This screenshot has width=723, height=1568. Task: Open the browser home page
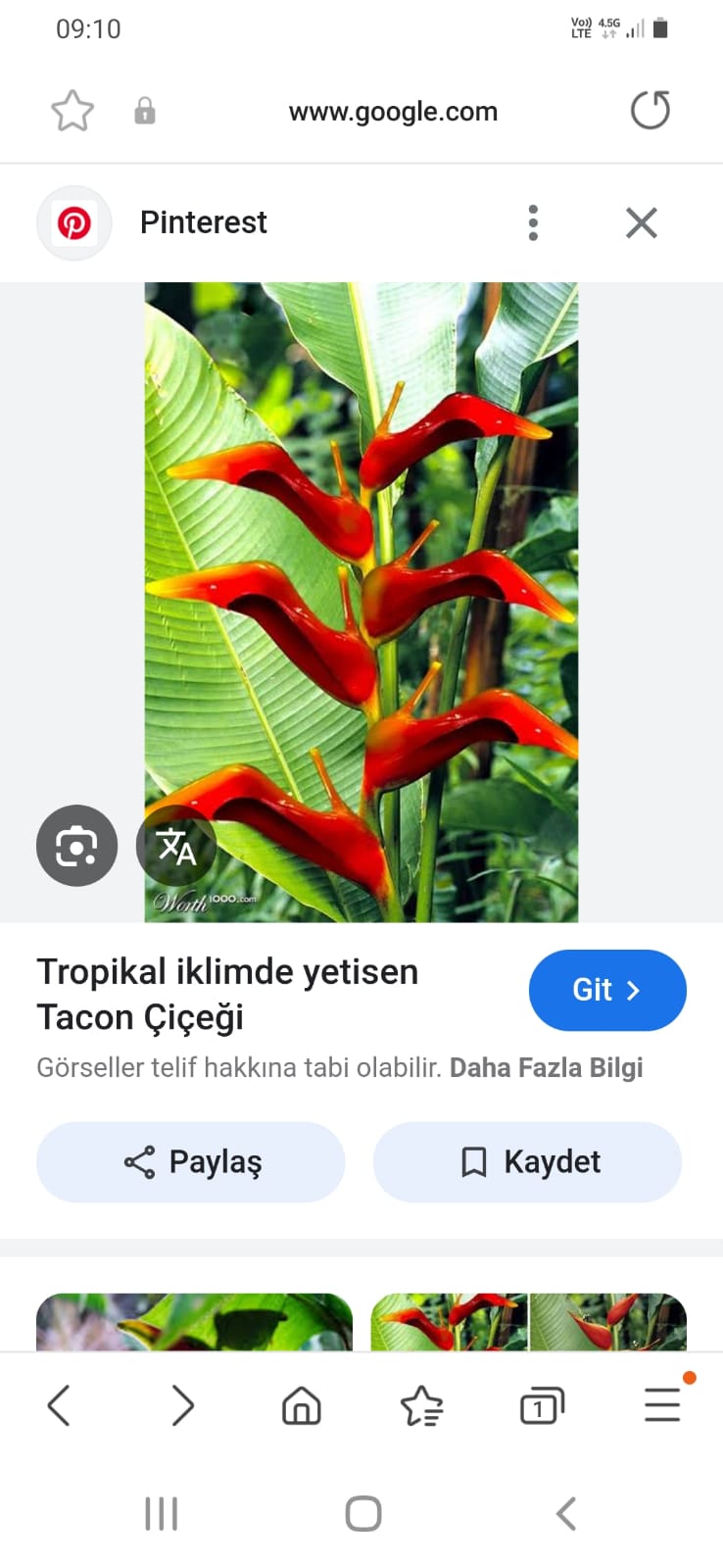(301, 1405)
